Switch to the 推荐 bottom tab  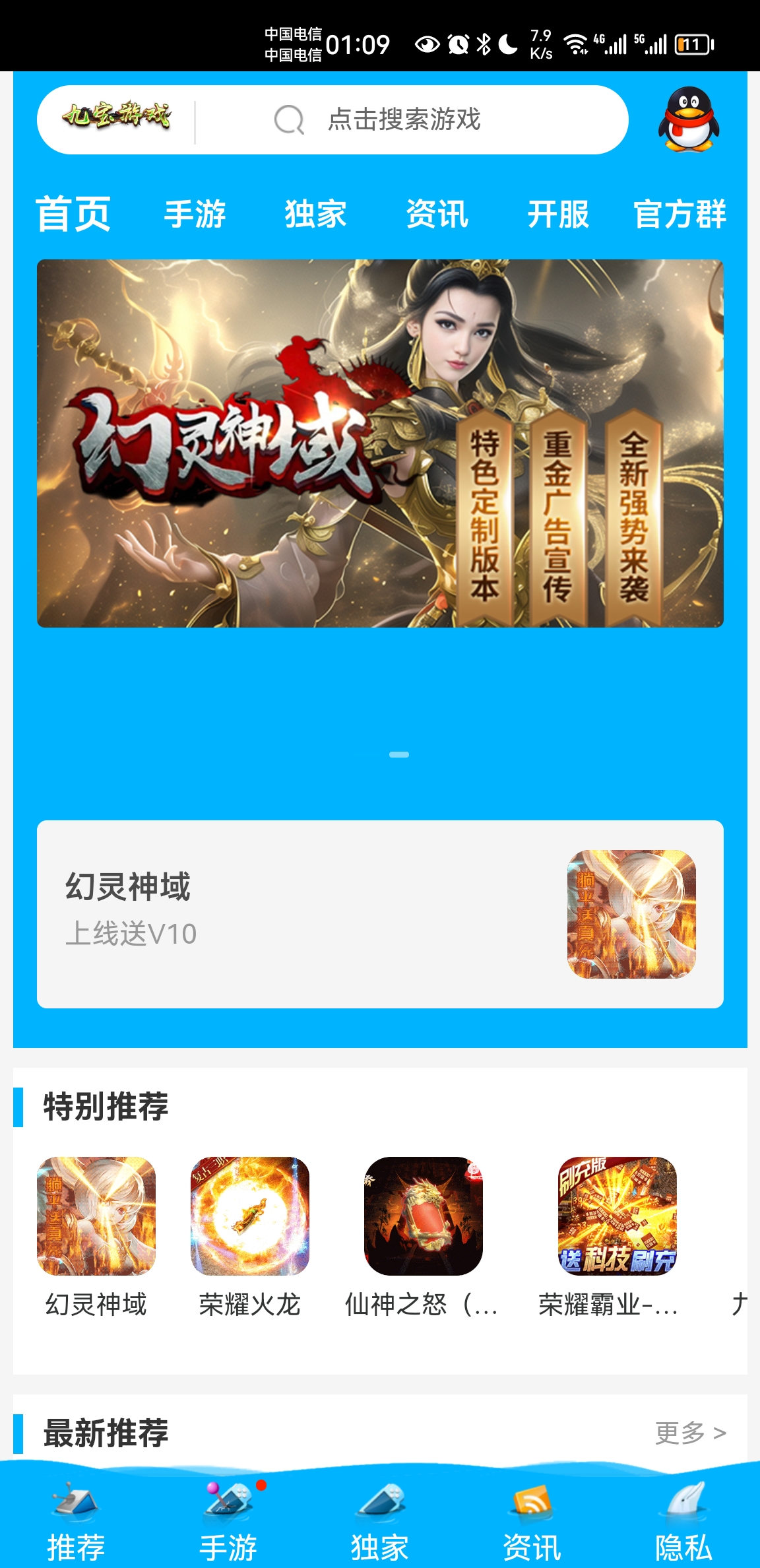point(76,1524)
